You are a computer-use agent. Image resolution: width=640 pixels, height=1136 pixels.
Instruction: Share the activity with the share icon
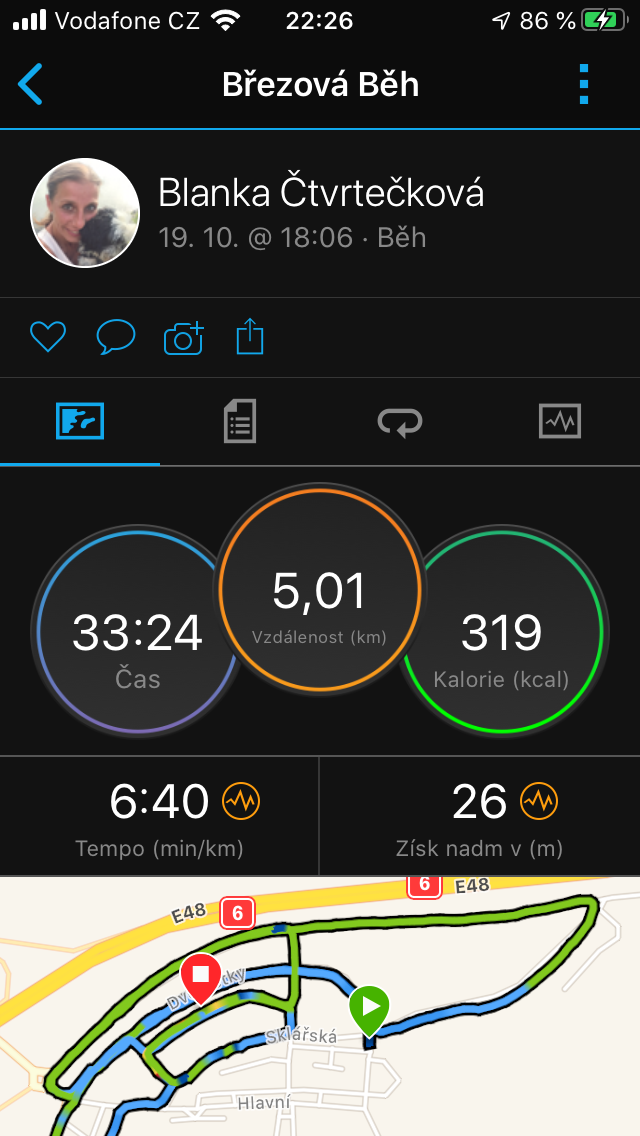pyautogui.click(x=250, y=338)
